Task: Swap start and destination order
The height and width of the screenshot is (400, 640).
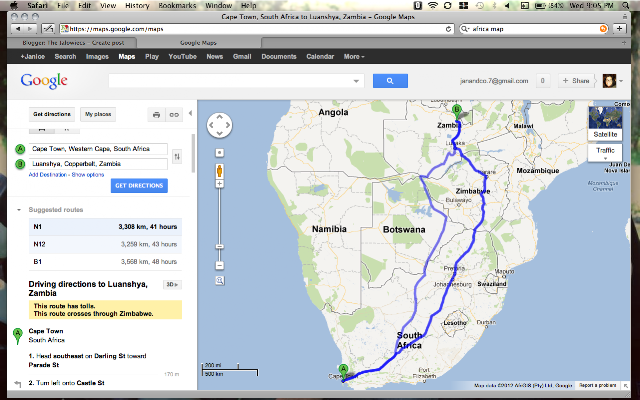Action: pyautogui.click(x=177, y=156)
